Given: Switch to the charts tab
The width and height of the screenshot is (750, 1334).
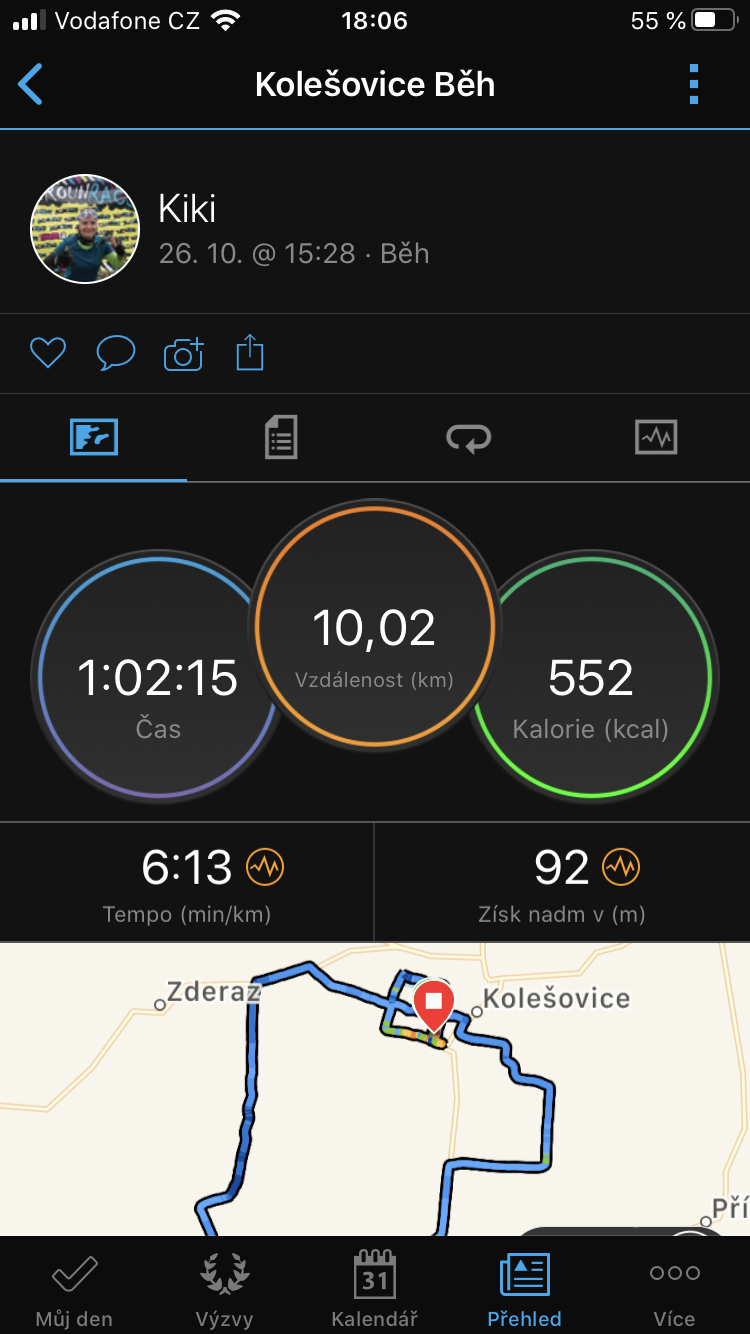Looking at the screenshot, I should coord(656,437).
